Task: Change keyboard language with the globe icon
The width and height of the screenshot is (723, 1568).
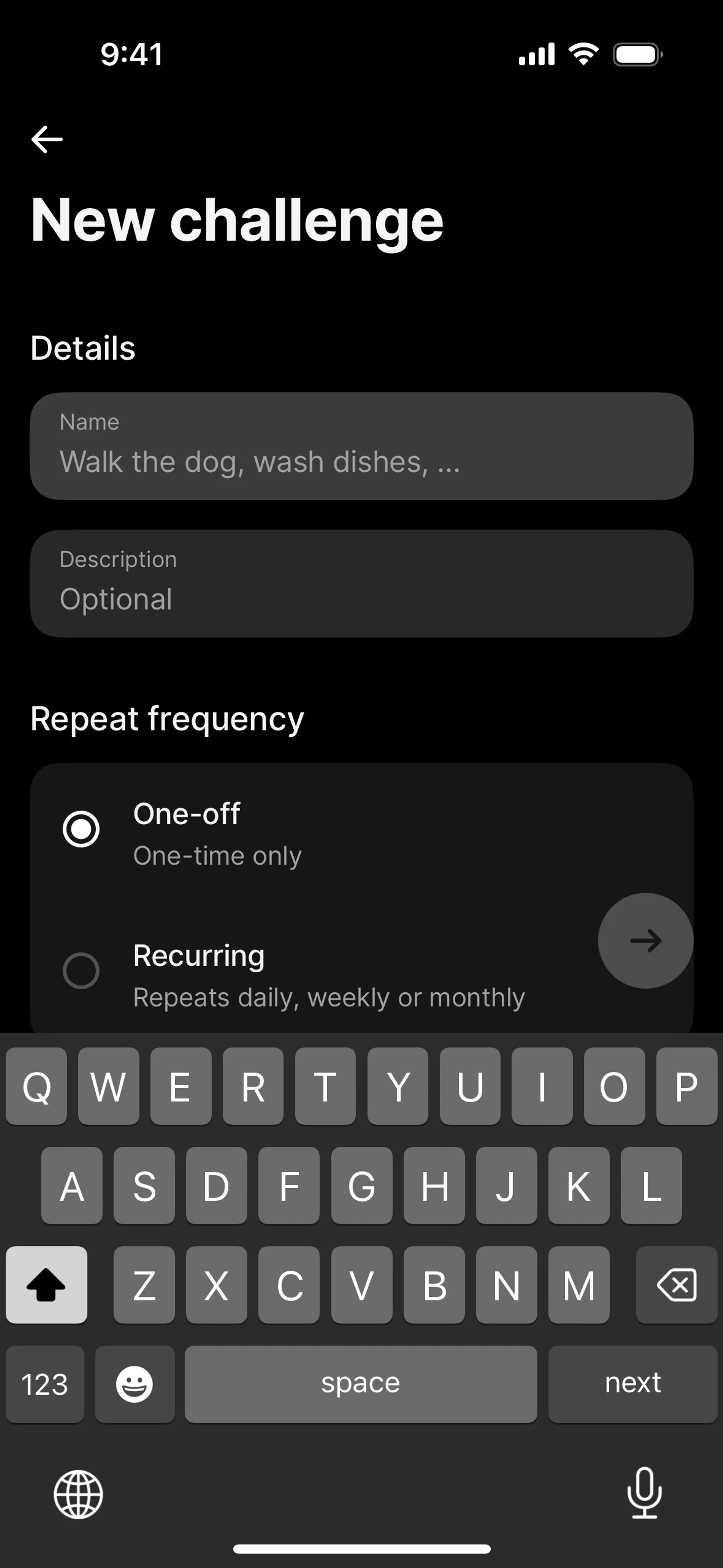Action: 78,1494
